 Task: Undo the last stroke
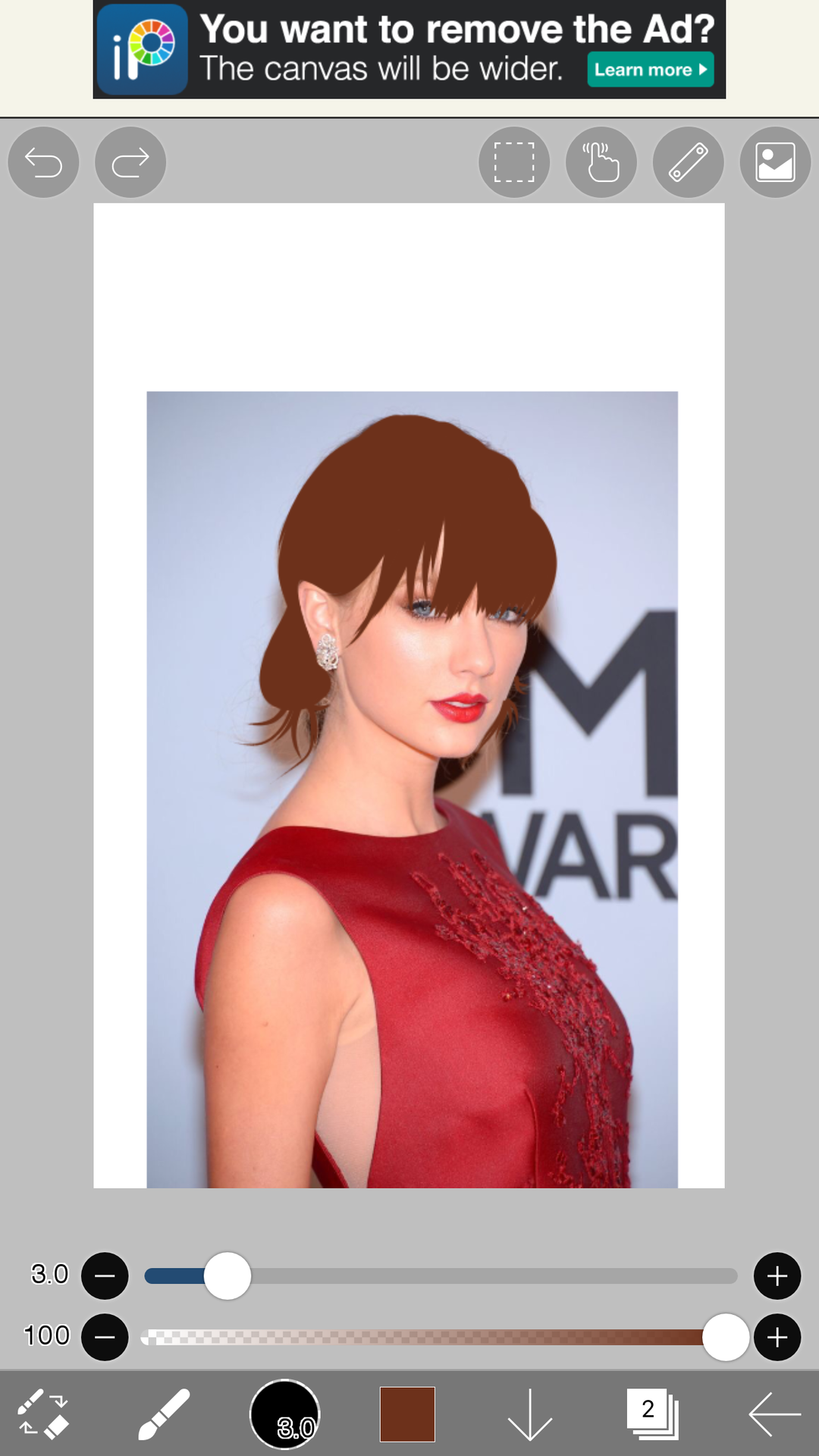43,162
